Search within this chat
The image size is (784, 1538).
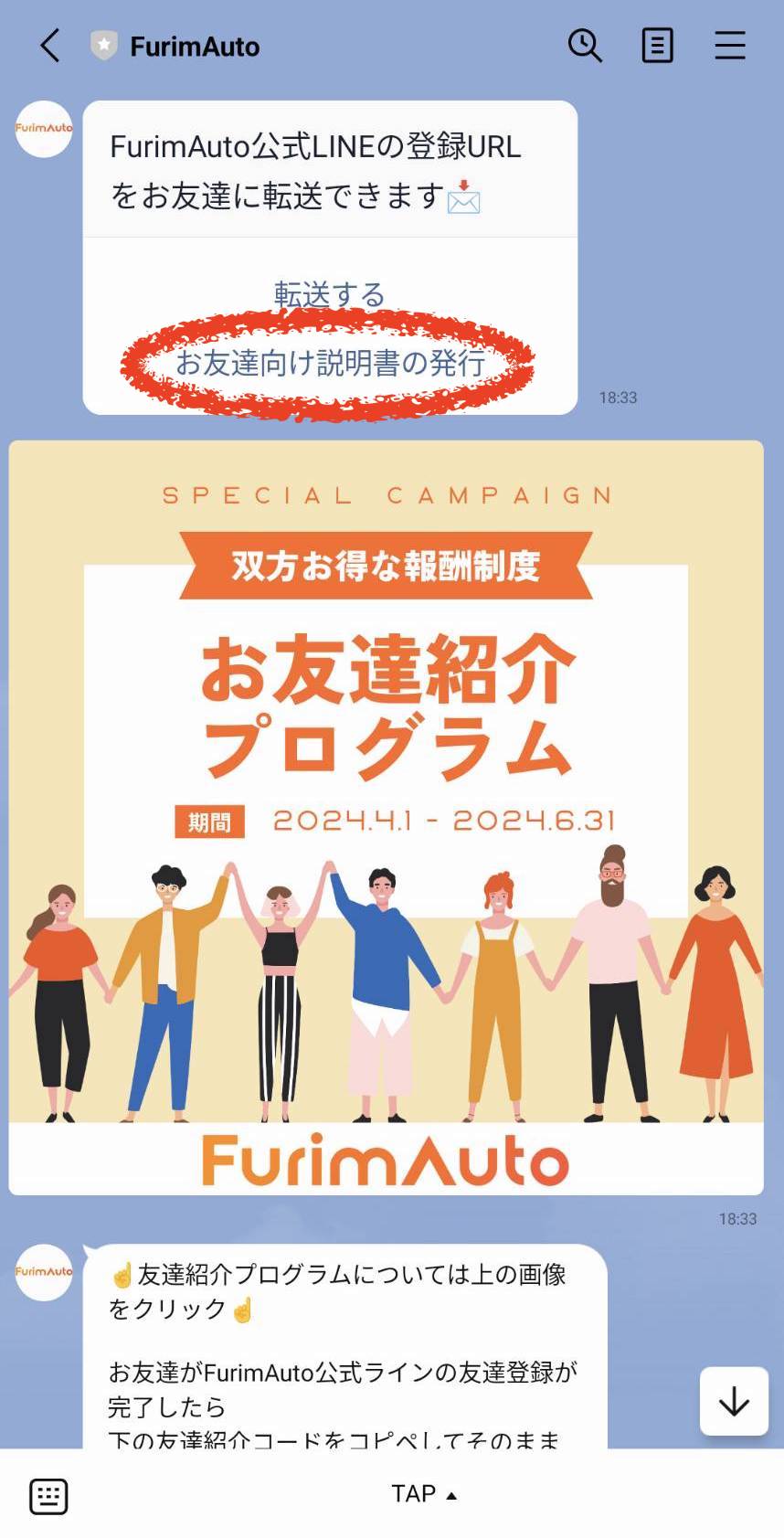pos(585,46)
